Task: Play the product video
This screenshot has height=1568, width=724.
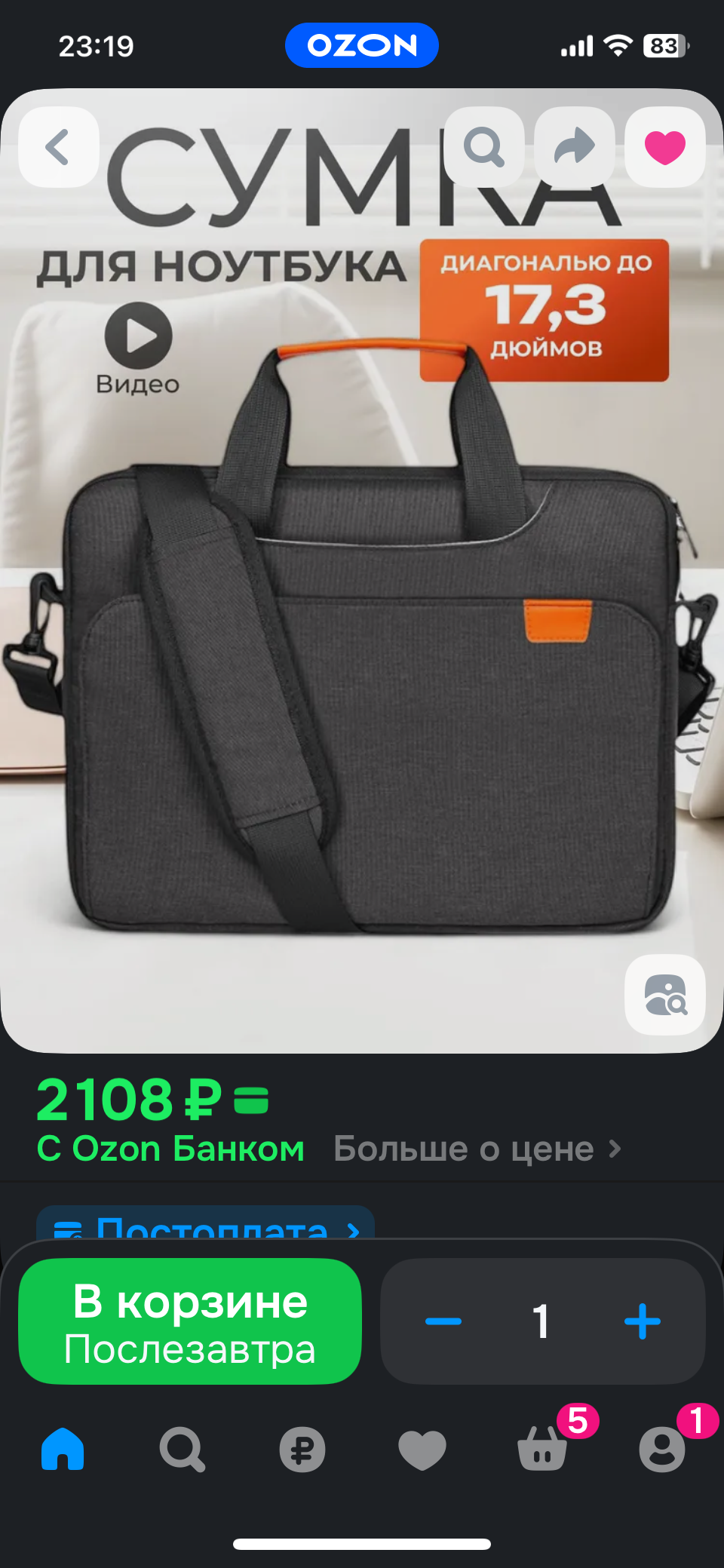Action: coord(138,336)
